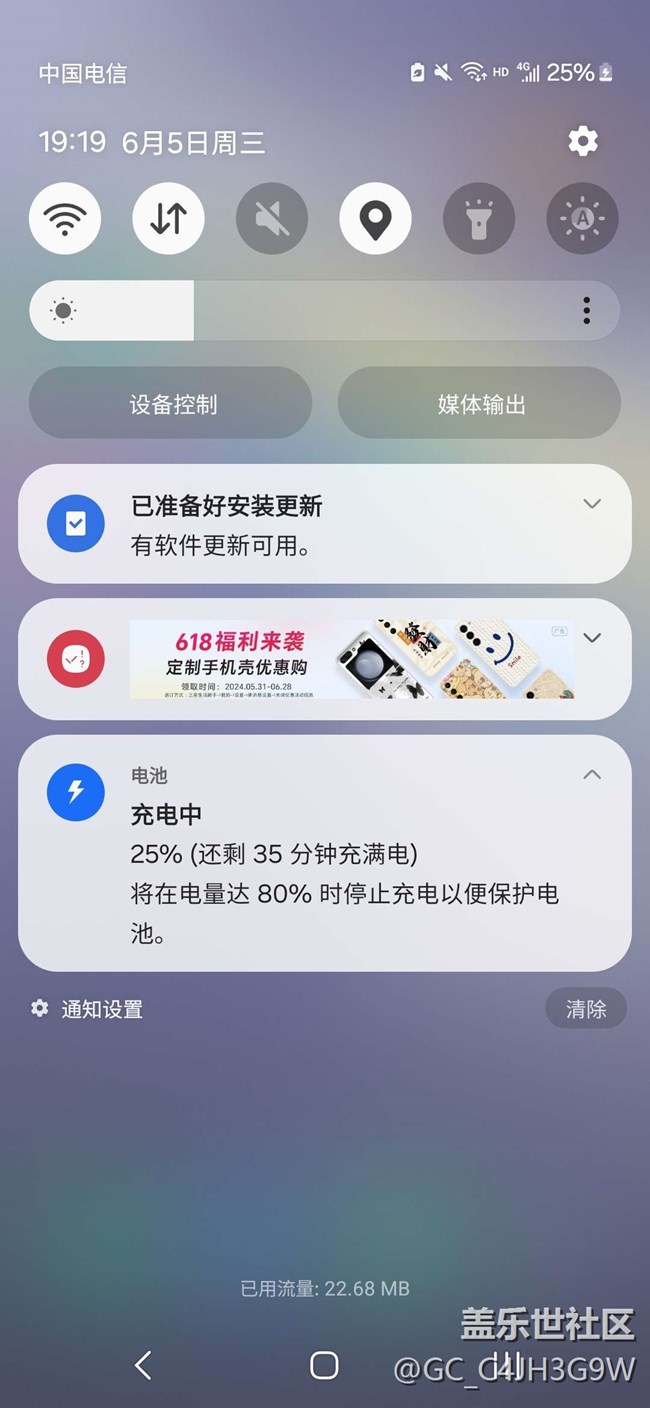The width and height of the screenshot is (650, 1408).
Task: Open 通知设置 notification settings
Action: [87, 1009]
